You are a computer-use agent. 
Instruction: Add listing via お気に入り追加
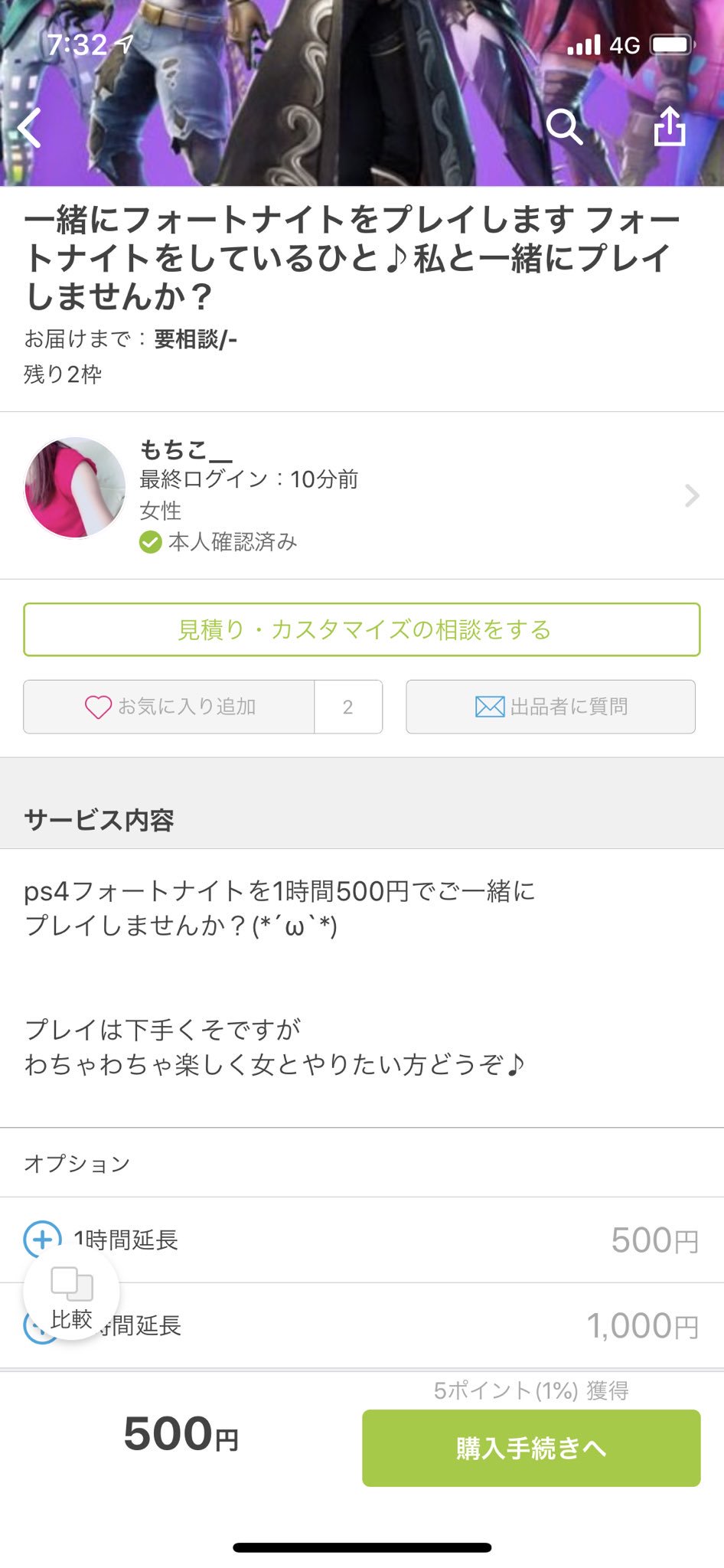170,707
